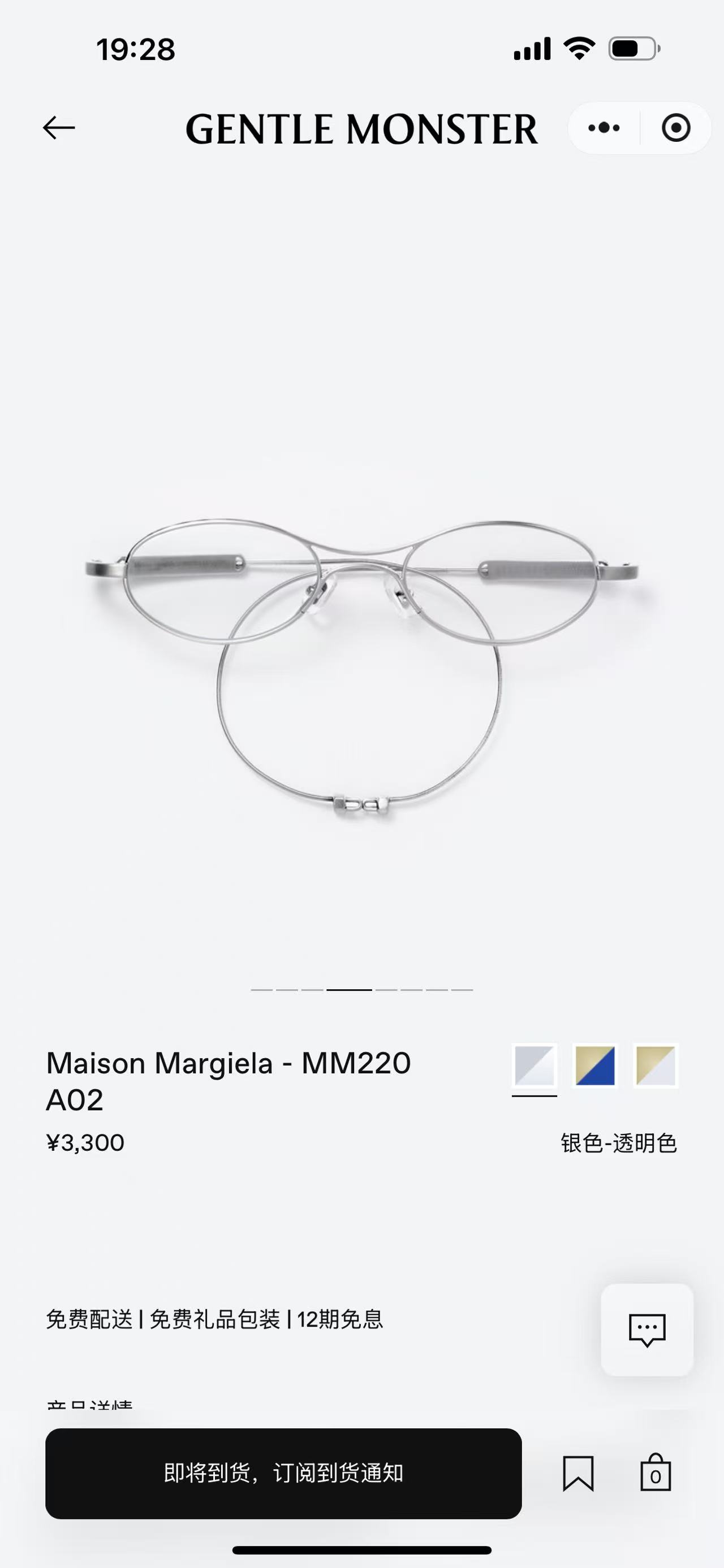The width and height of the screenshot is (724, 1568).
Task: Open the mini program more options menu
Action: (x=604, y=128)
